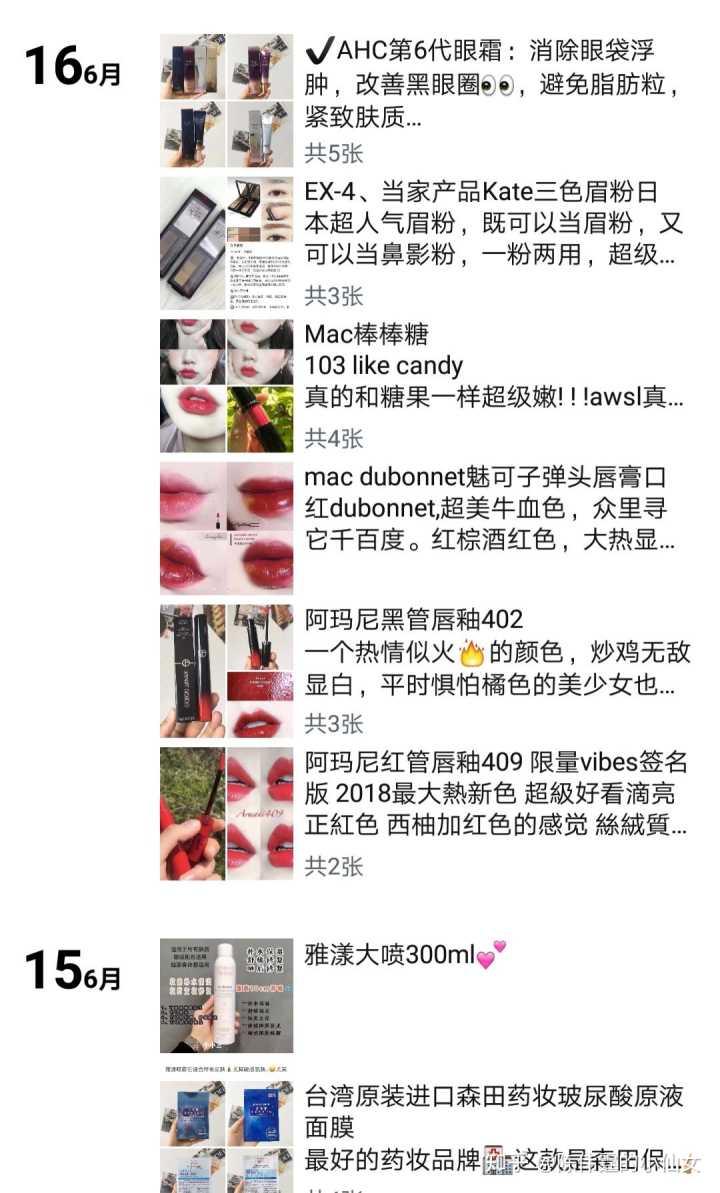720x1193 pixels.
Task: Open the Kate三色眉粉 post
Action: (x=495, y=224)
